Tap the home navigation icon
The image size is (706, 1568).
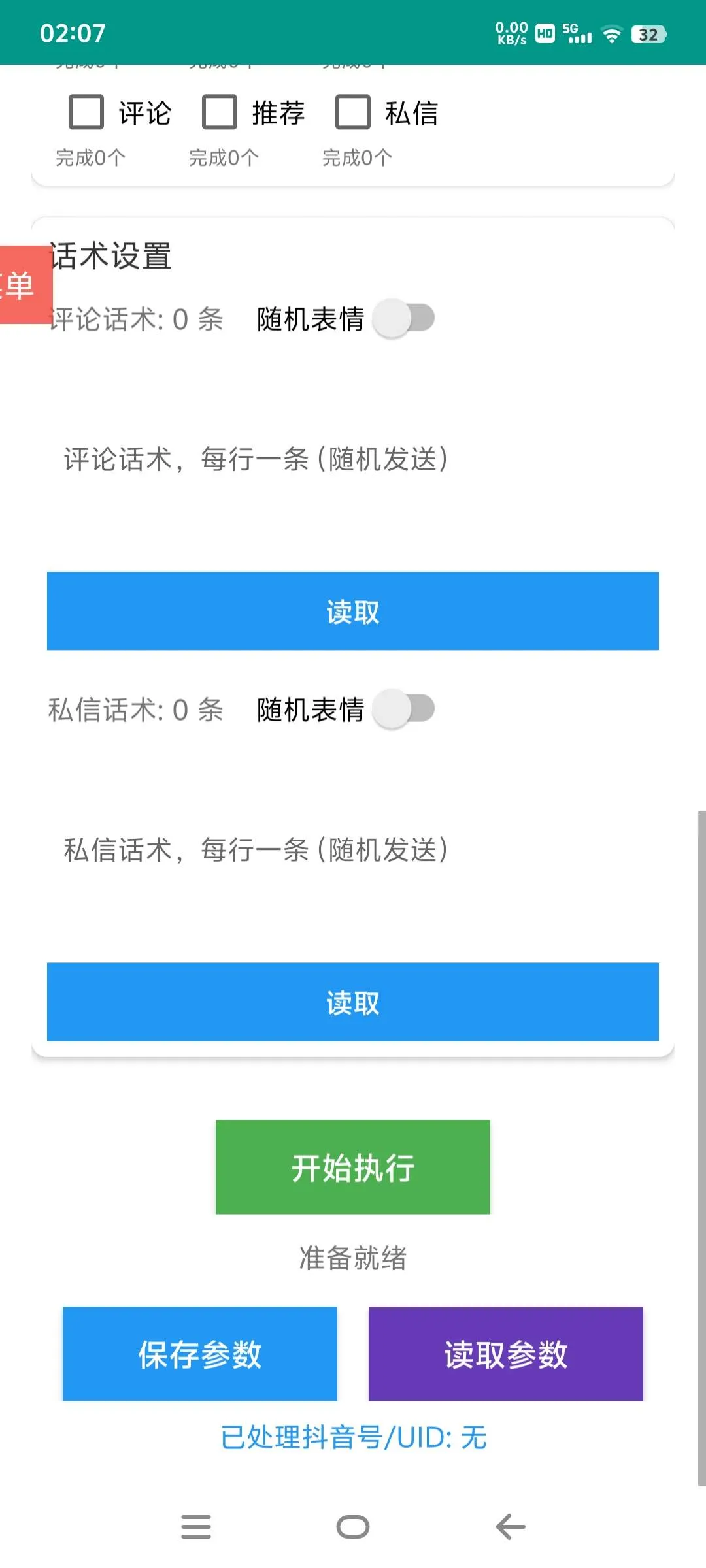tap(352, 1527)
